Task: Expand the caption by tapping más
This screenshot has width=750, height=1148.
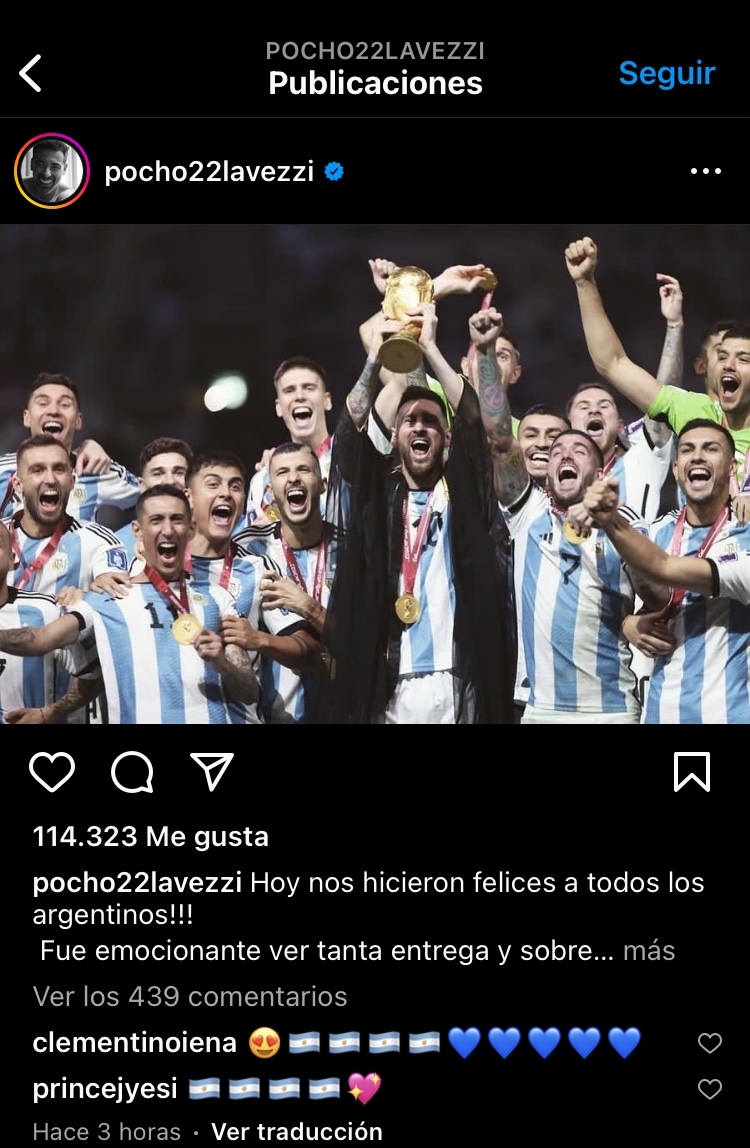Action: (x=648, y=950)
